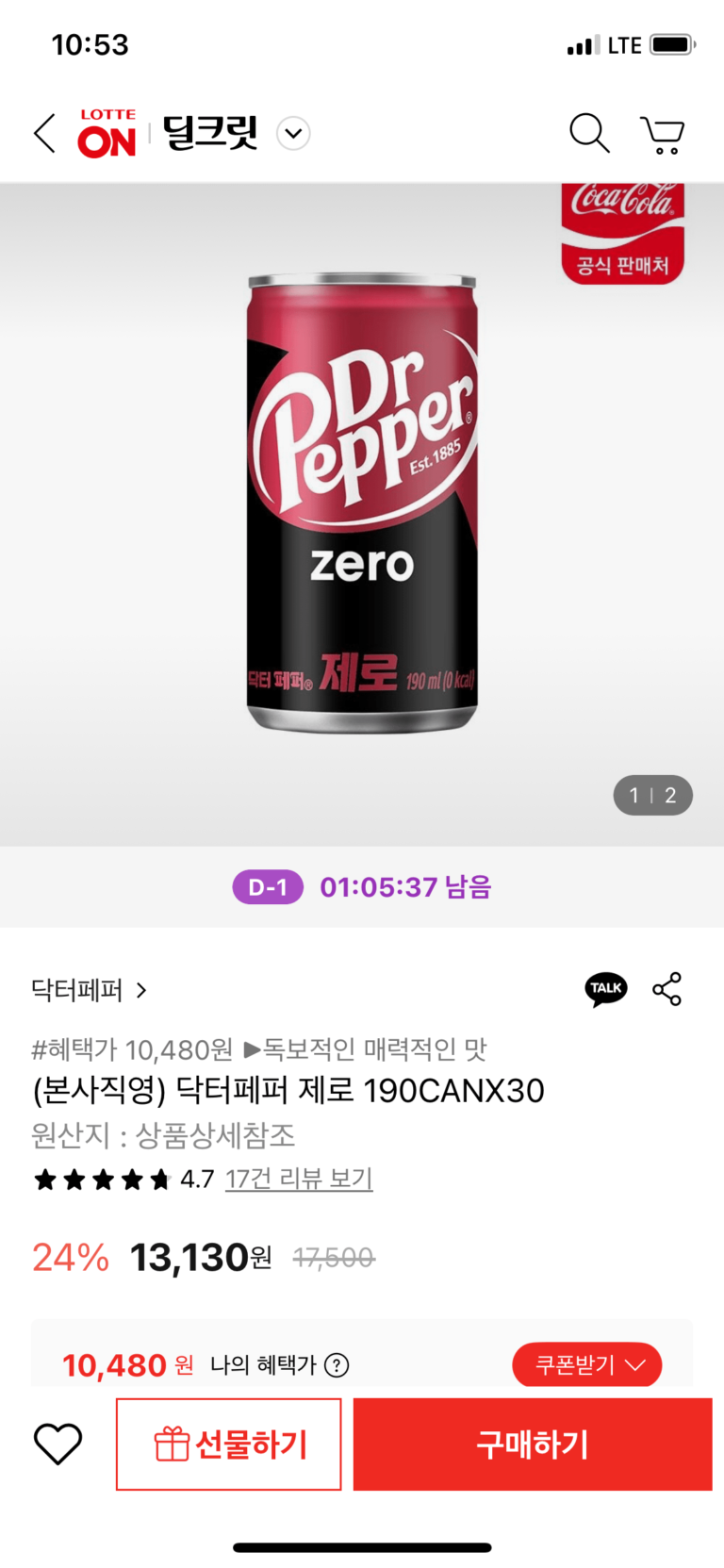Tap 선물하기 to send as gift
Viewport: 724px width, 1568px height.
pos(229,1444)
